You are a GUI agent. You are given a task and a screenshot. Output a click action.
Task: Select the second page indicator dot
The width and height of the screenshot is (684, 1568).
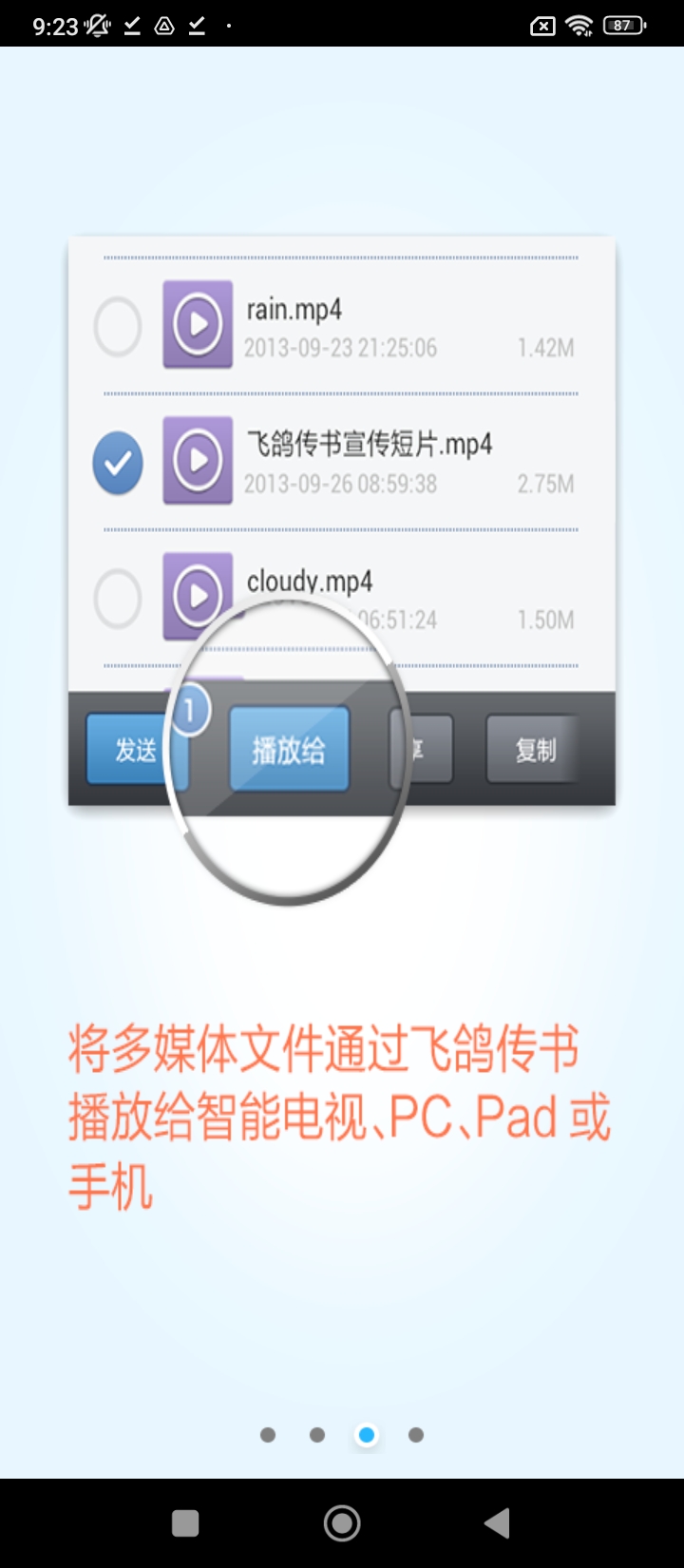point(317,1435)
